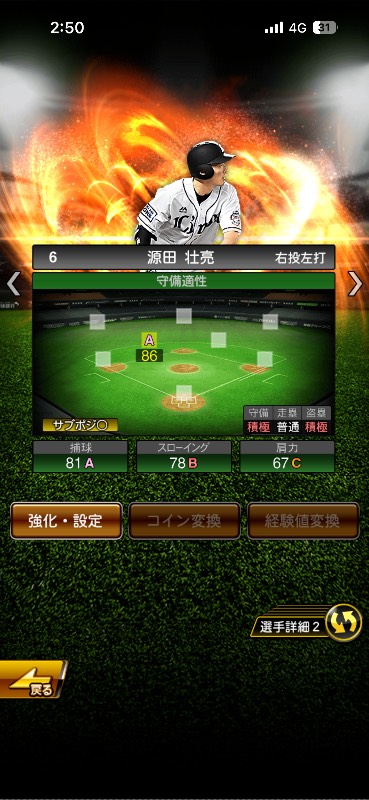369x800 pixels.
Task: Tap the 経験値変換 button
Action: (303, 521)
